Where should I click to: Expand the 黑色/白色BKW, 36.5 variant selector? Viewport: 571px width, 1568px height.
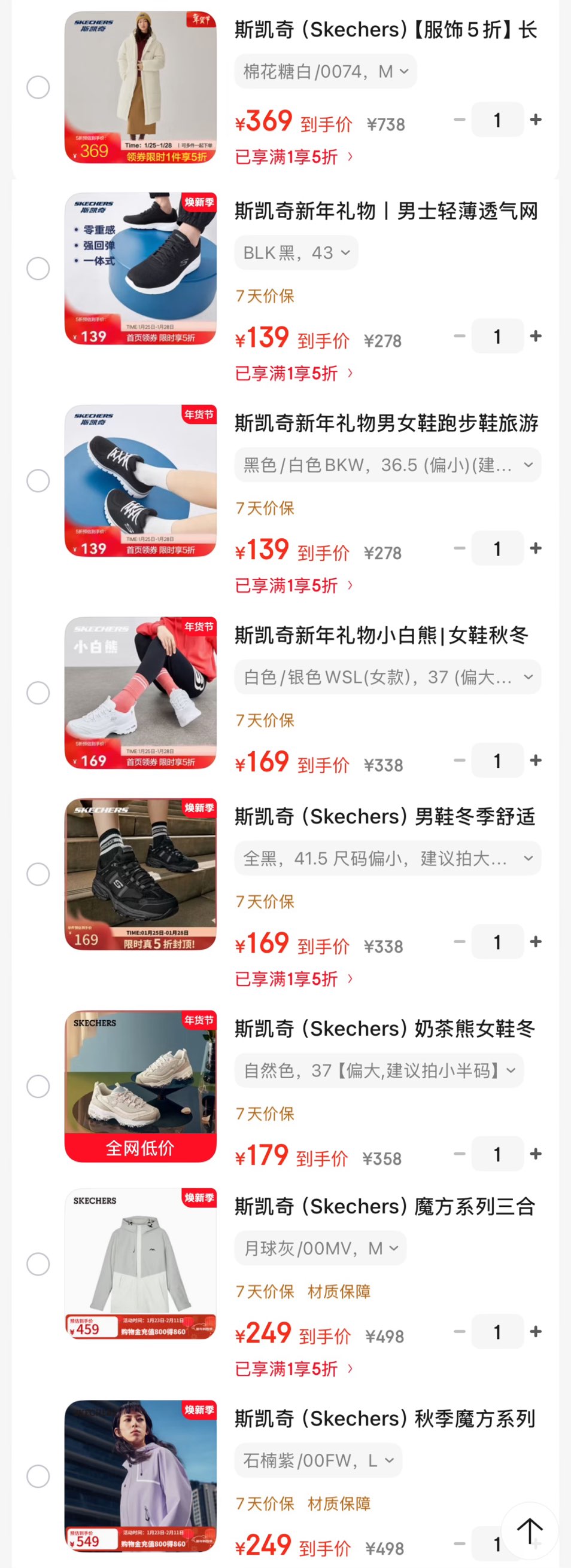(388, 465)
